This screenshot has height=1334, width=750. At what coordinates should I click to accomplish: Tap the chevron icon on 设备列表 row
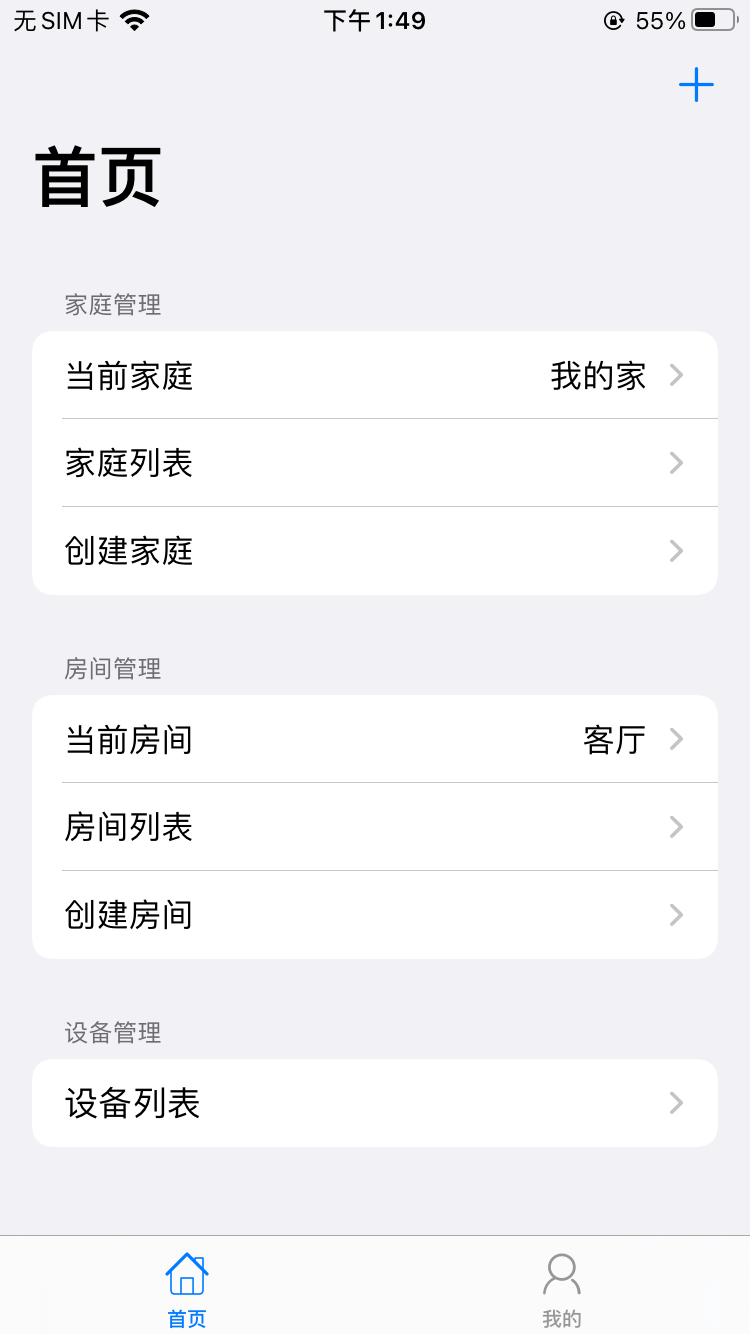coord(676,1103)
